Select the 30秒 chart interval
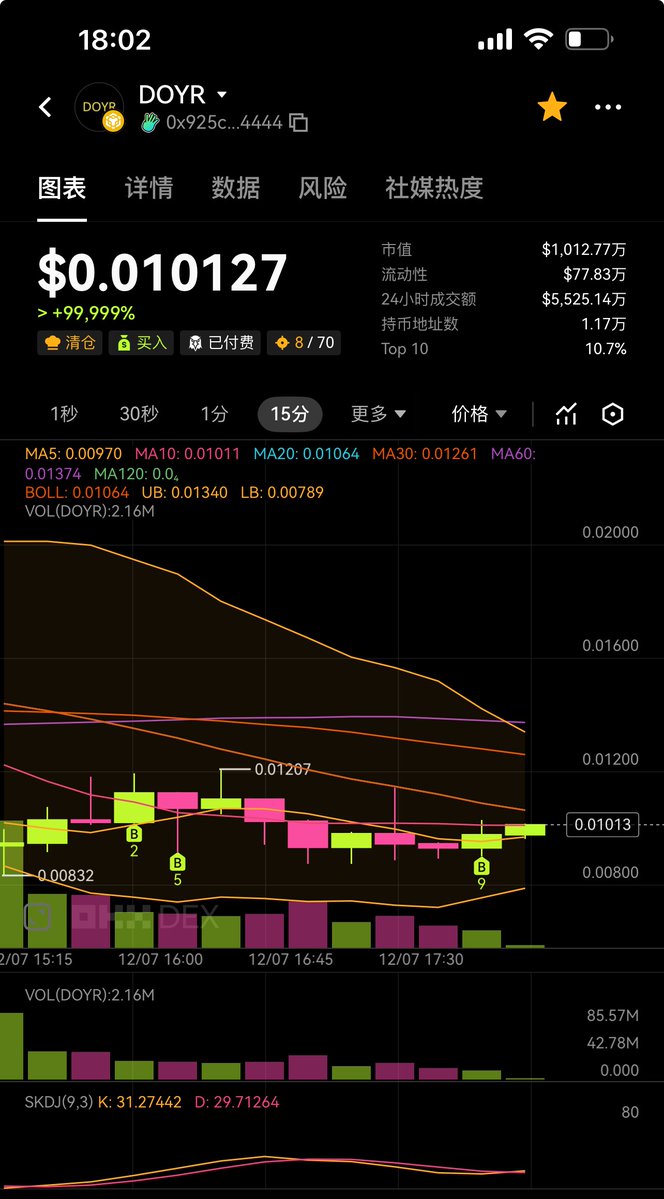This screenshot has width=664, height=1199. click(139, 414)
